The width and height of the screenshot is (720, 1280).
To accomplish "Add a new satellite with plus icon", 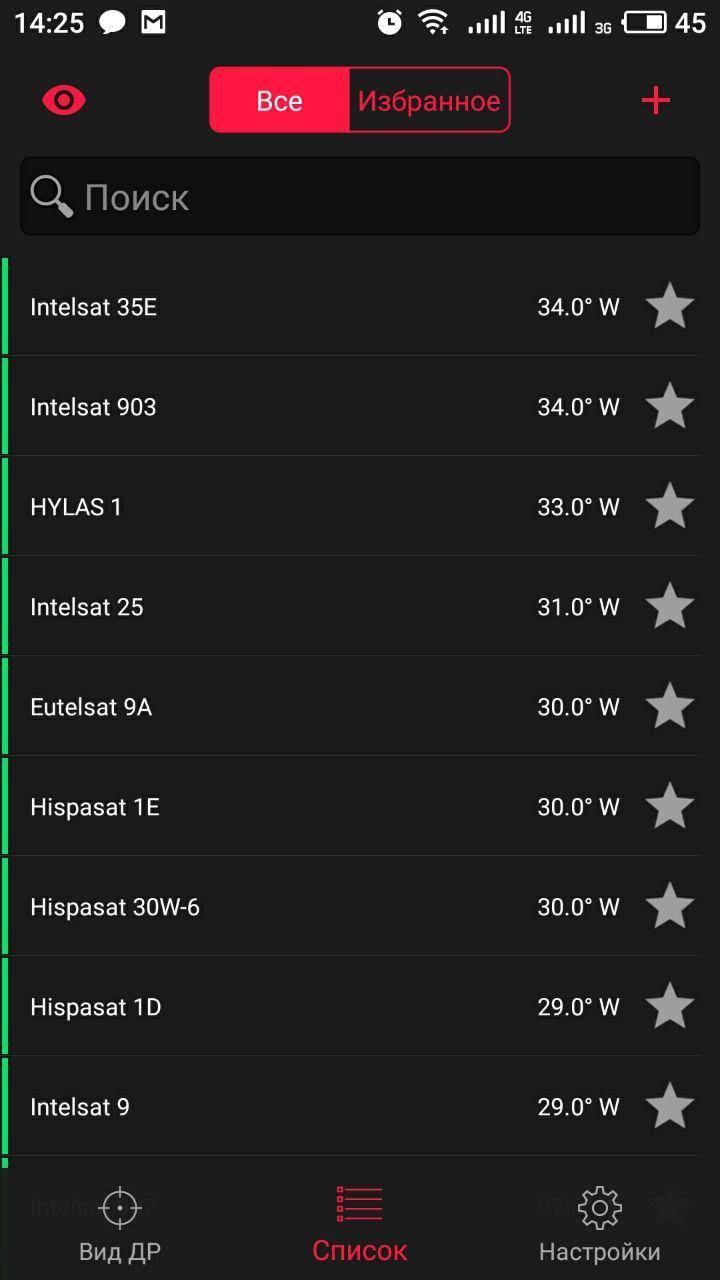I will 655,100.
